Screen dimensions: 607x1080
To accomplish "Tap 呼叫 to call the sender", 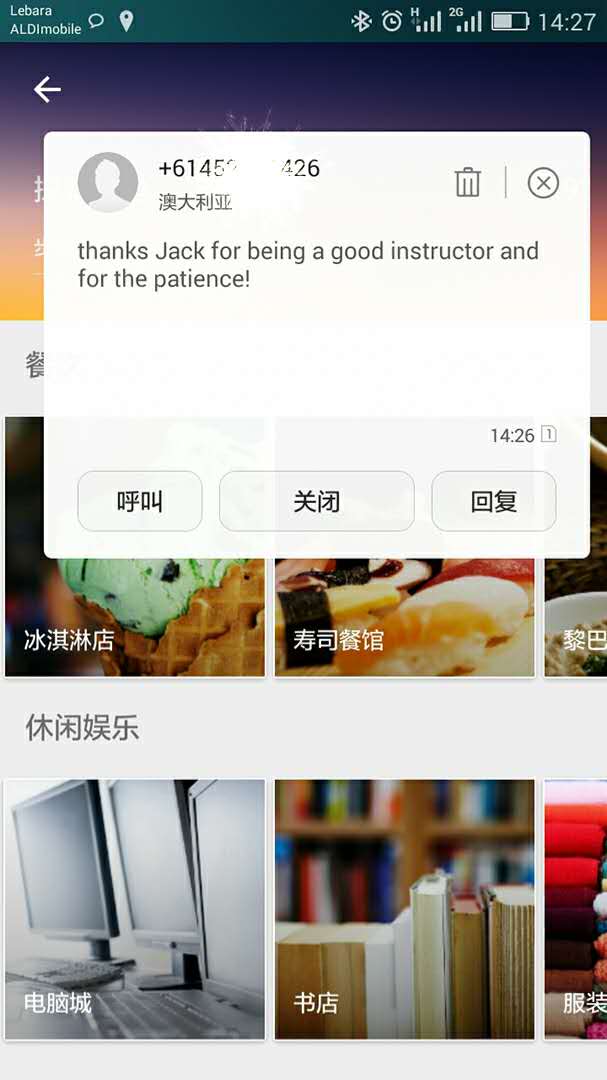I will point(140,501).
